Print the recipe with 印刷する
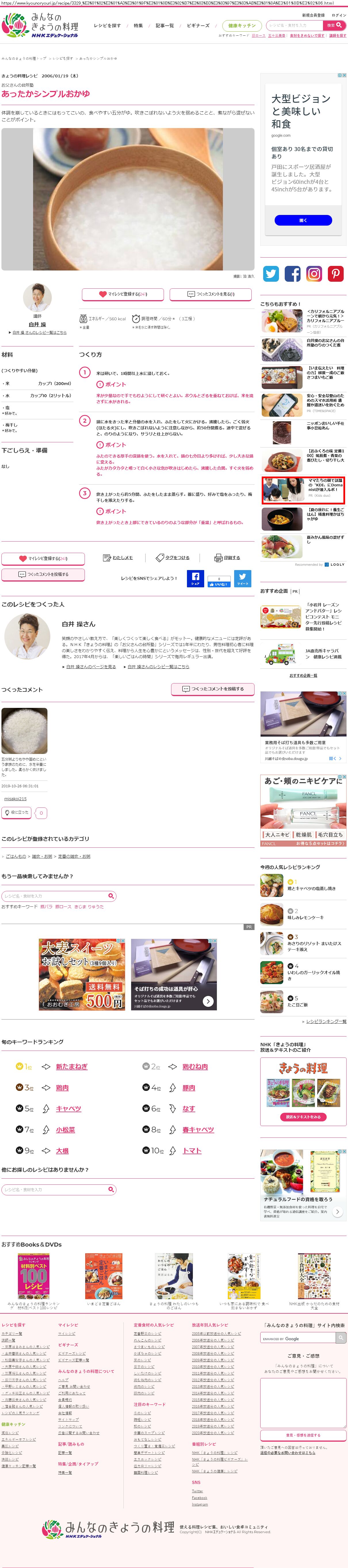 point(227,558)
